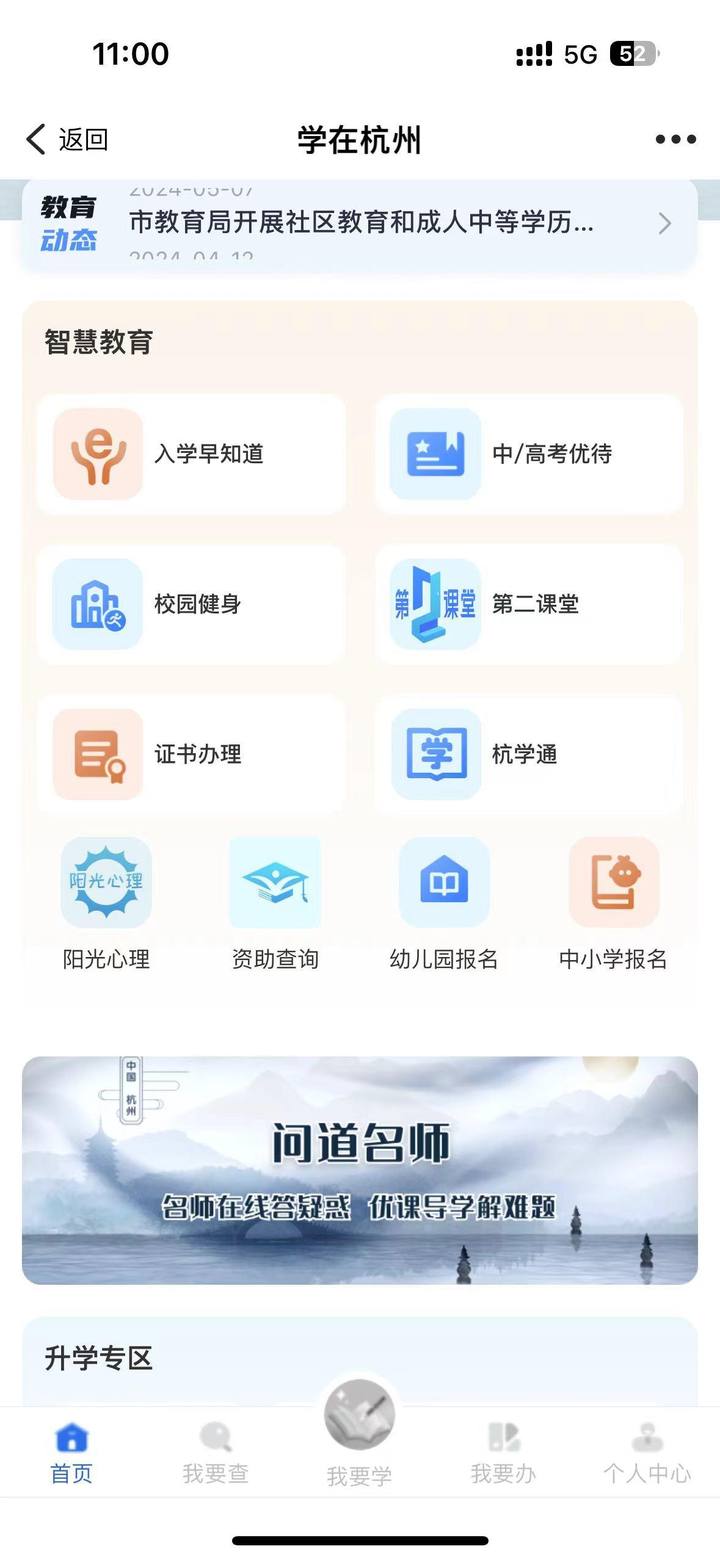Open 杭学通
The image size is (720, 1560).
point(528,754)
